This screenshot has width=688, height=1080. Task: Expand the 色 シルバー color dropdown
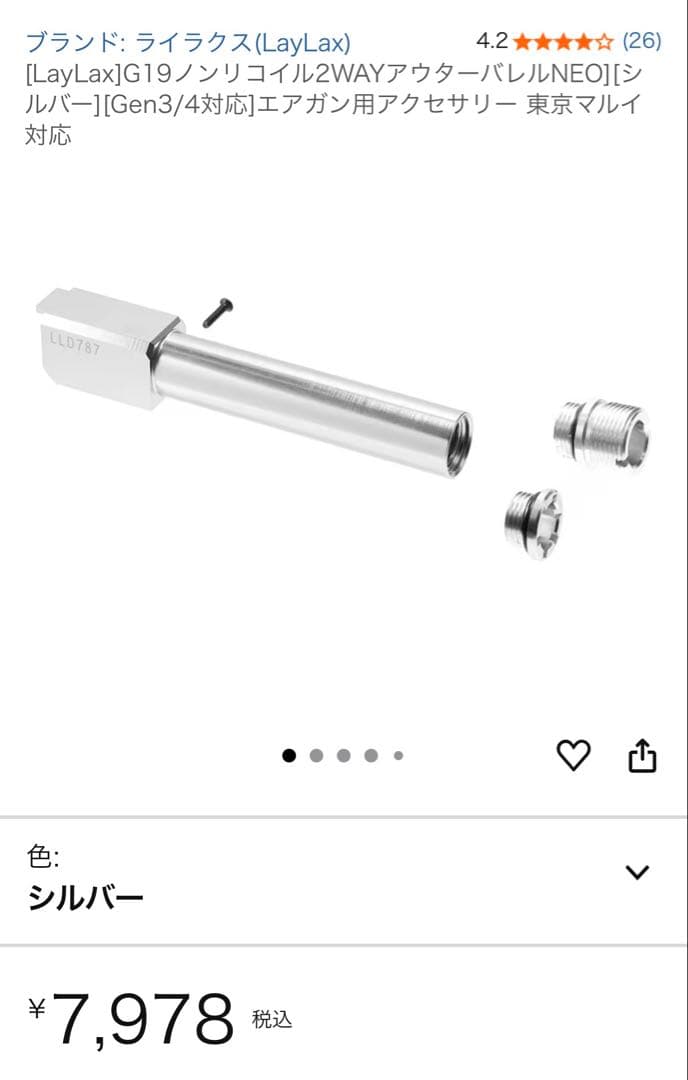(x=637, y=872)
